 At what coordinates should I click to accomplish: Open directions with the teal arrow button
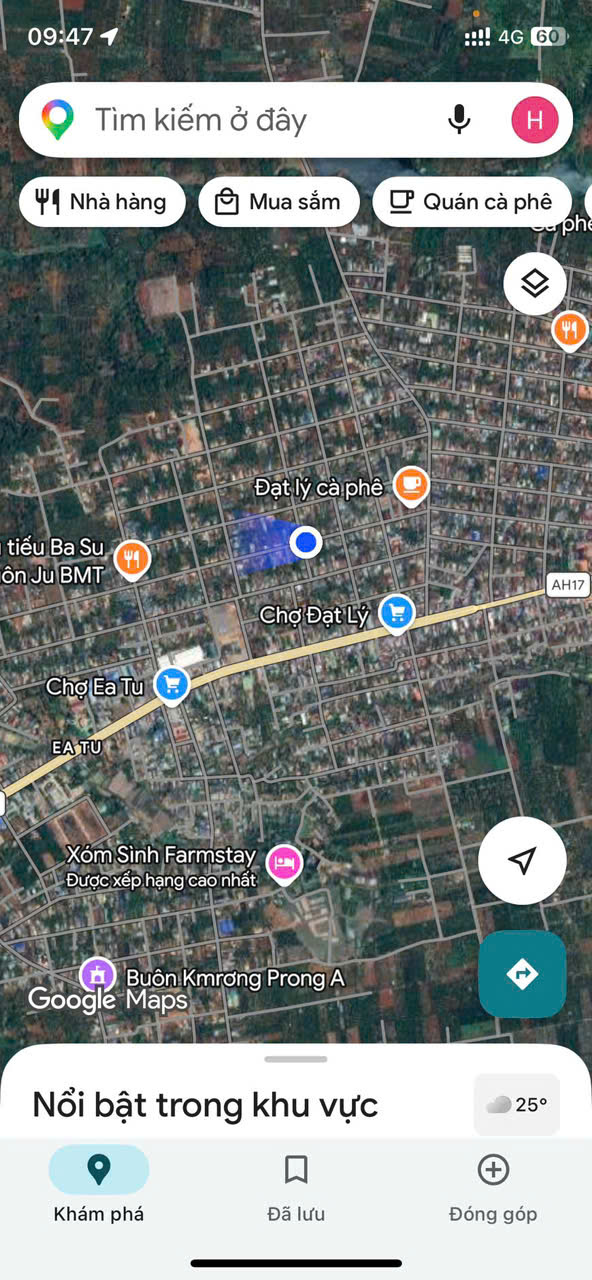tap(522, 974)
